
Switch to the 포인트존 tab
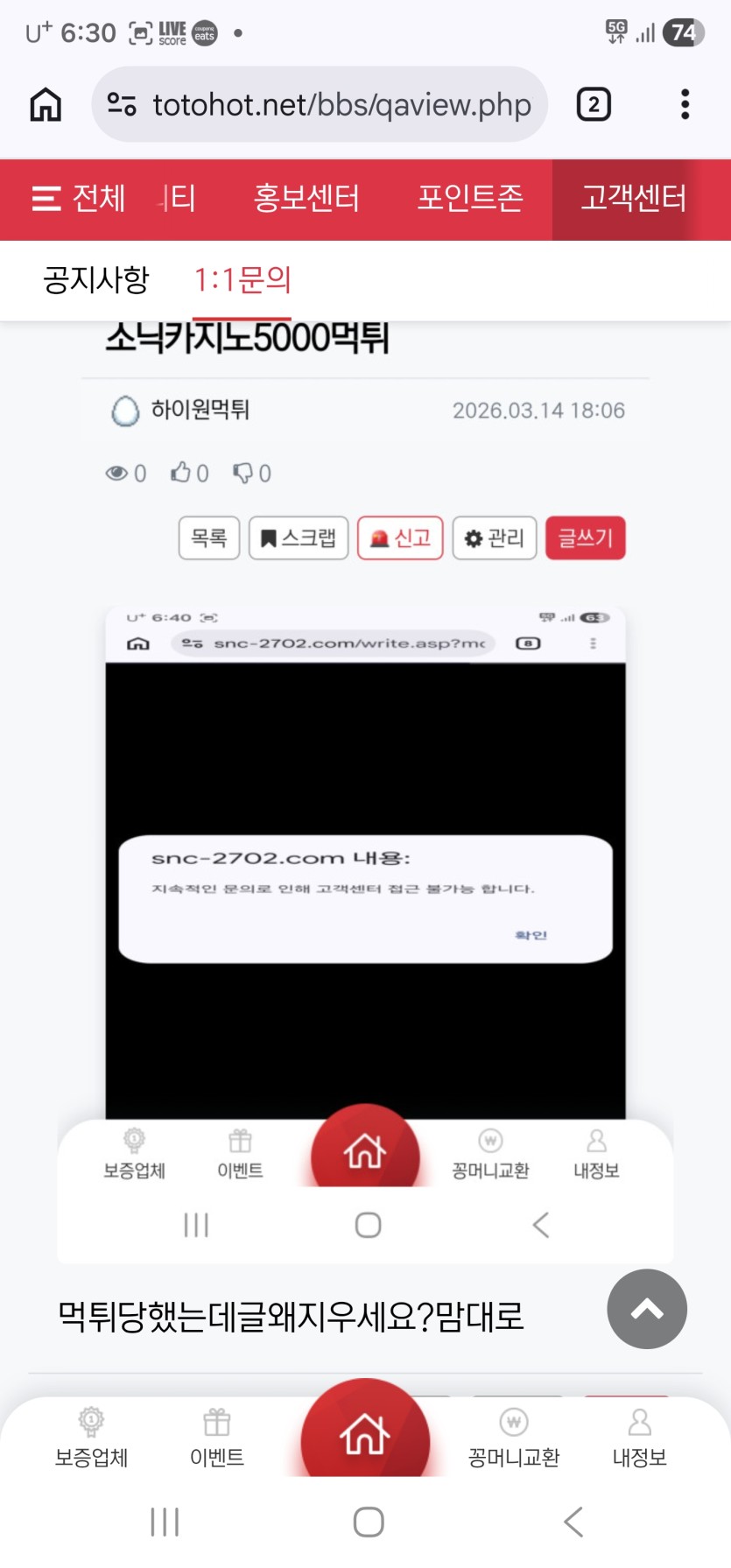point(470,199)
